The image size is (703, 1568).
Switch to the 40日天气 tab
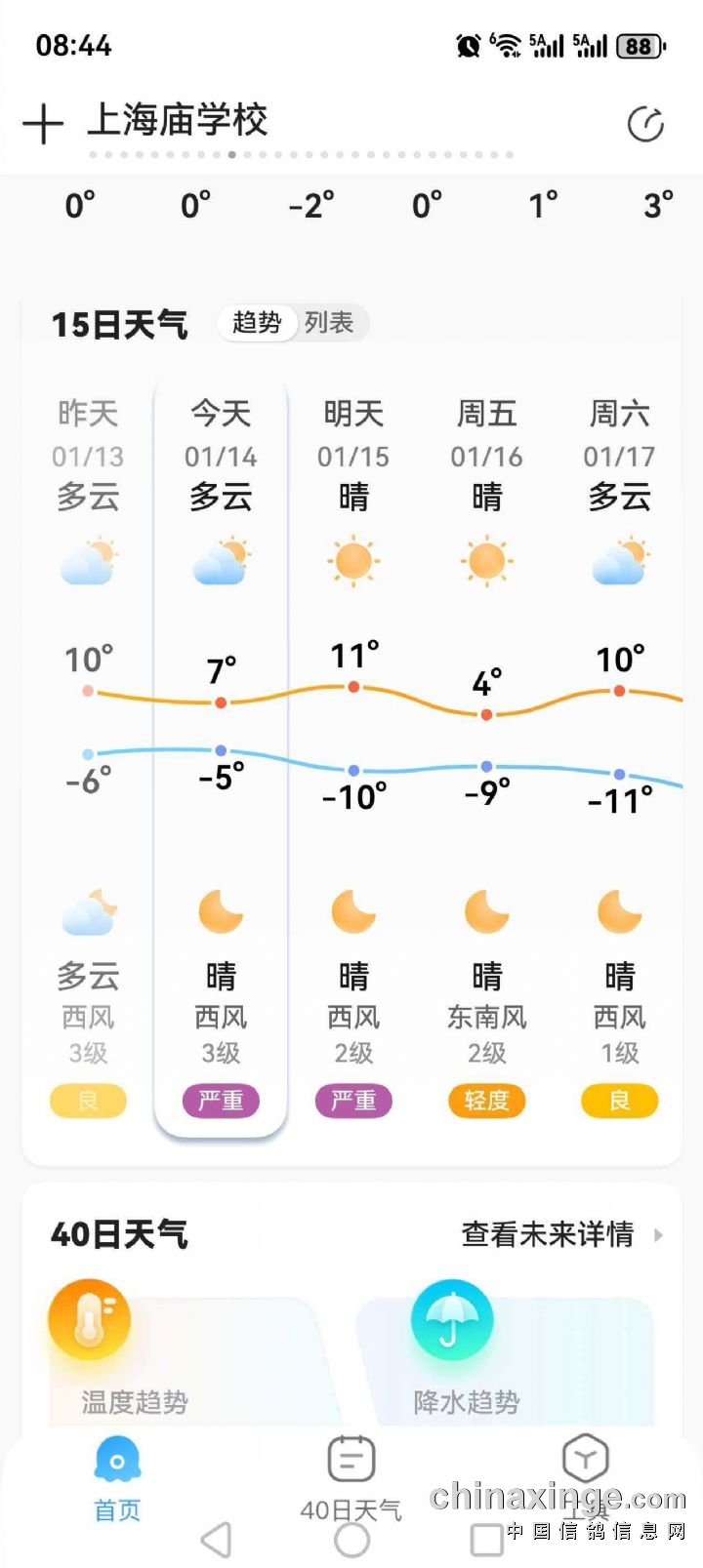coord(351,1478)
